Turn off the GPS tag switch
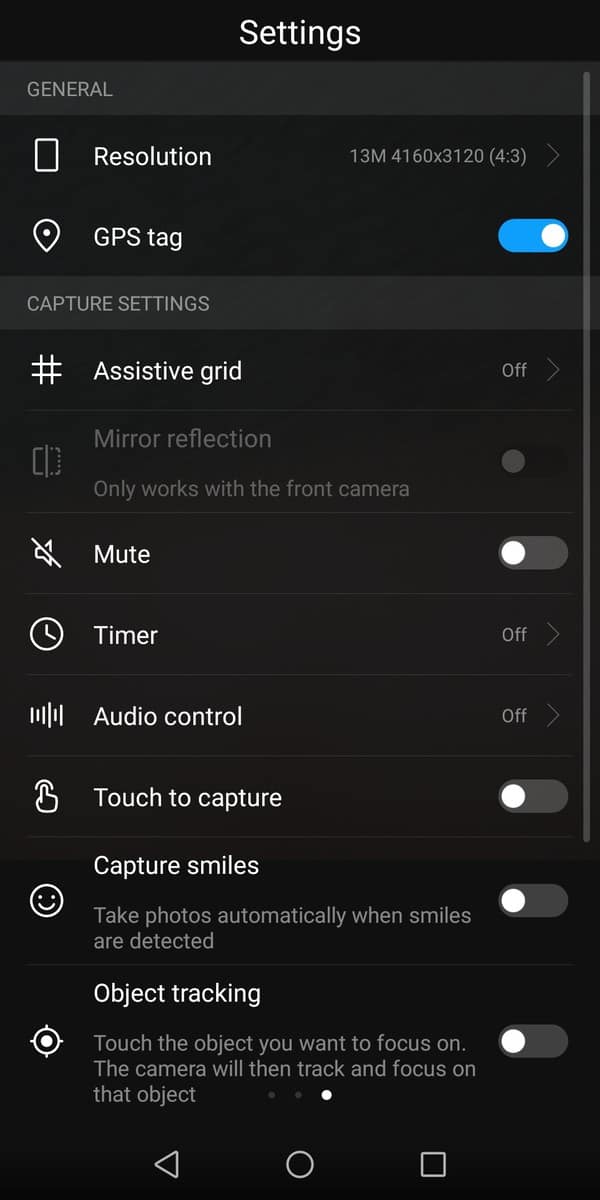 pos(532,237)
